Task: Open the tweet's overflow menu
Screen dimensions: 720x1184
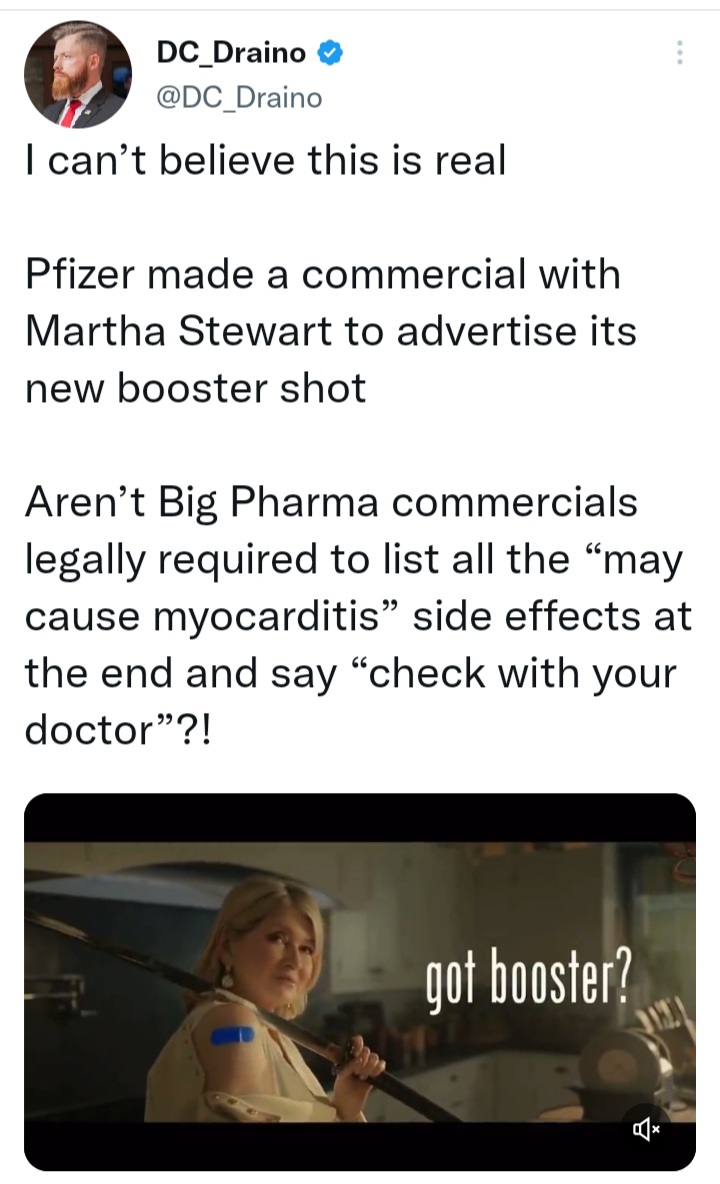Action: pos(680,52)
